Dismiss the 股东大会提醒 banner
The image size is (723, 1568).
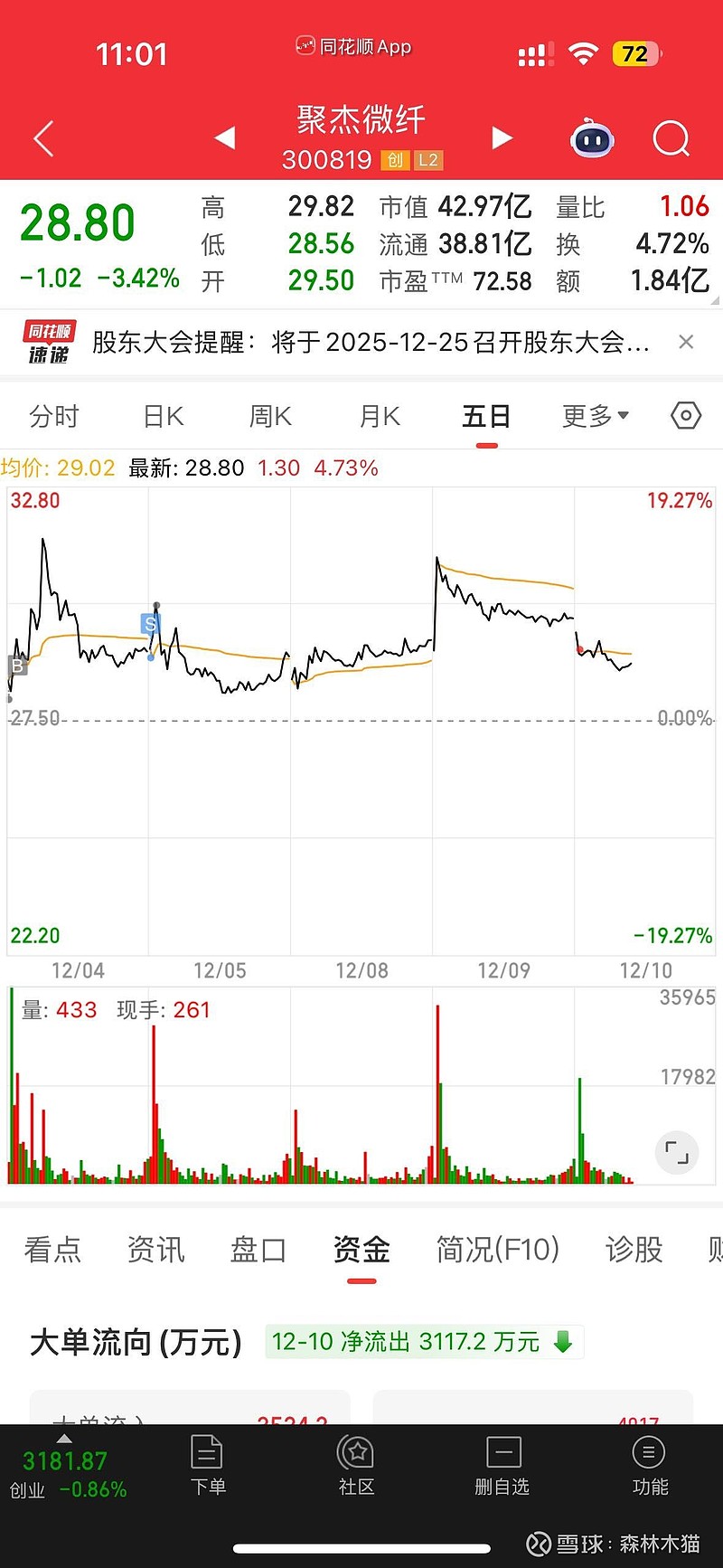(686, 342)
